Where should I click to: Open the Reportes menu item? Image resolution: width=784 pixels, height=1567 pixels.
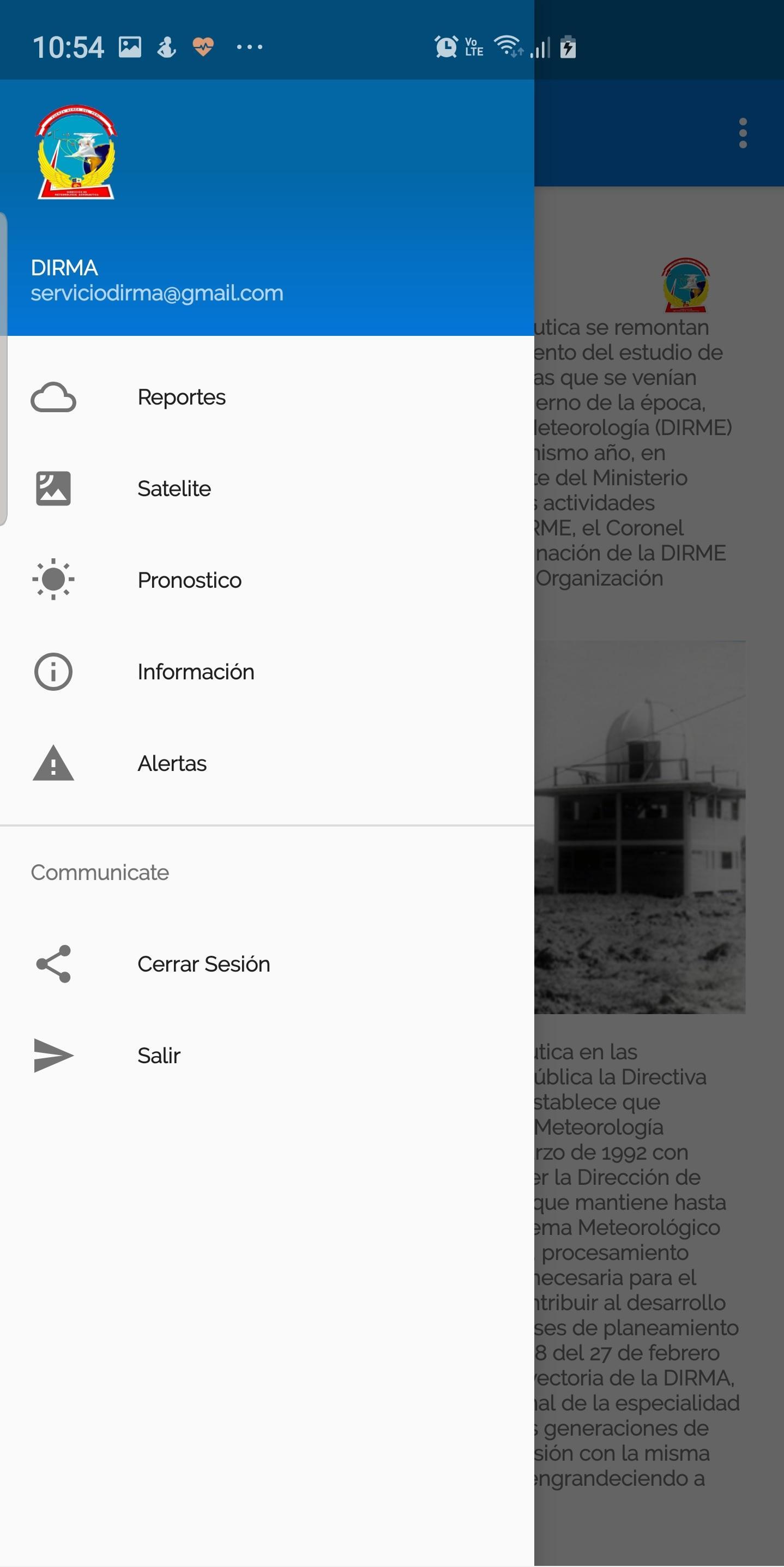tap(181, 397)
